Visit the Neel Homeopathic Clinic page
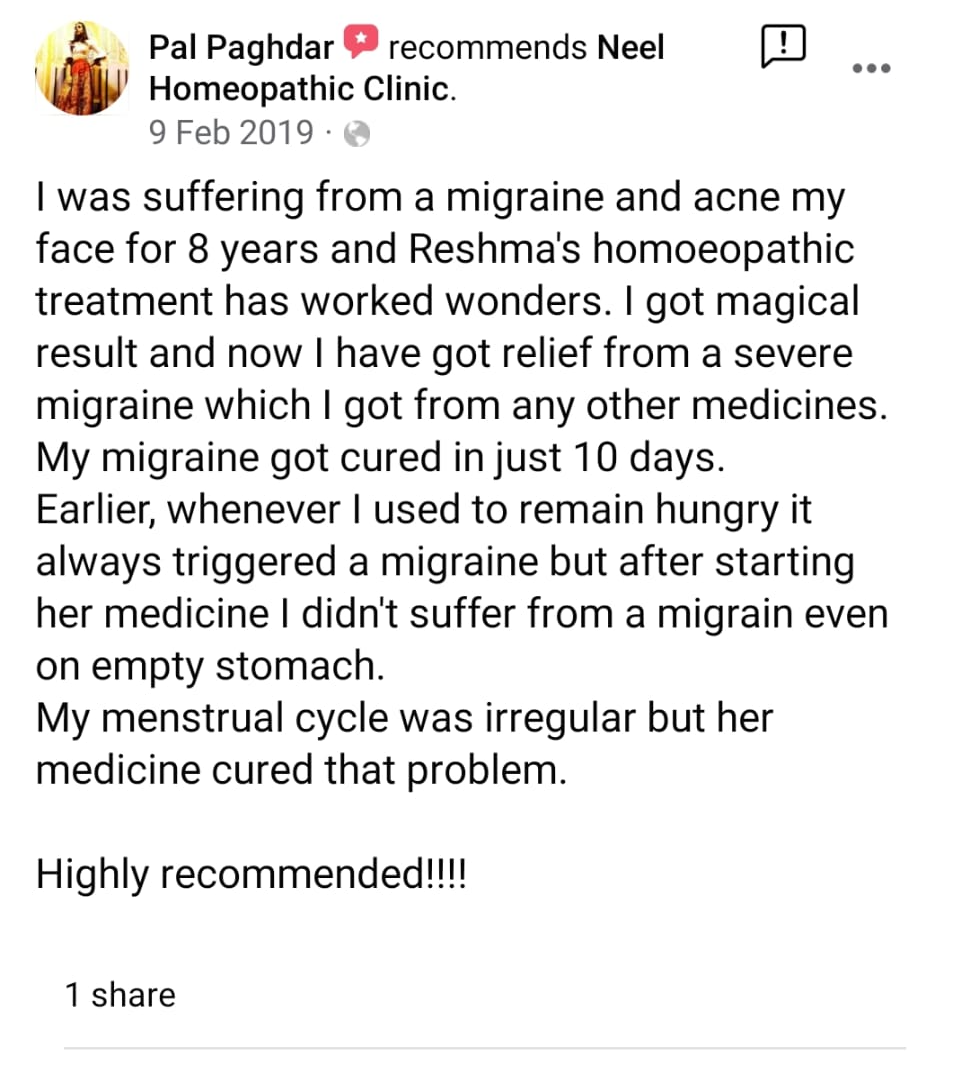 300,90
